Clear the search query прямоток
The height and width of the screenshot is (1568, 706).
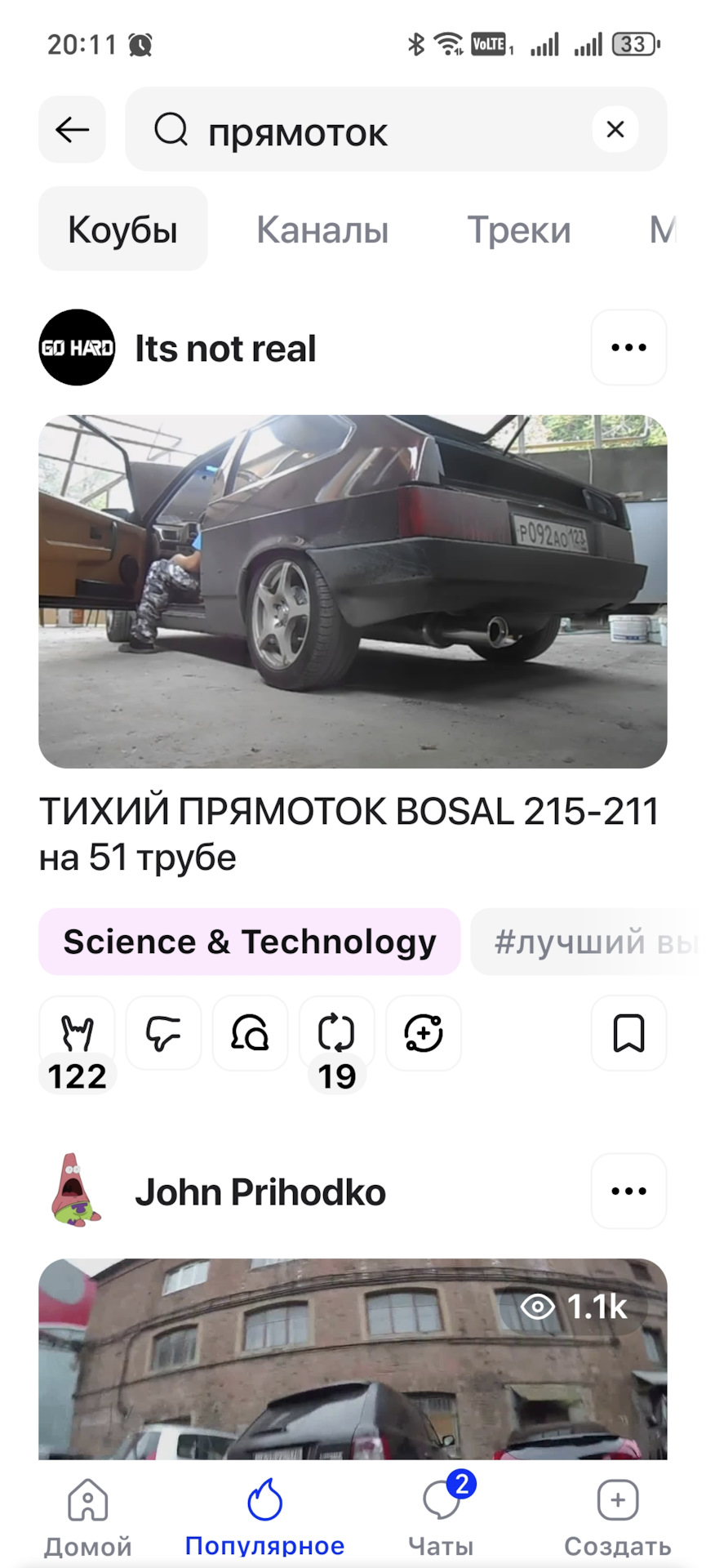pyautogui.click(x=615, y=129)
